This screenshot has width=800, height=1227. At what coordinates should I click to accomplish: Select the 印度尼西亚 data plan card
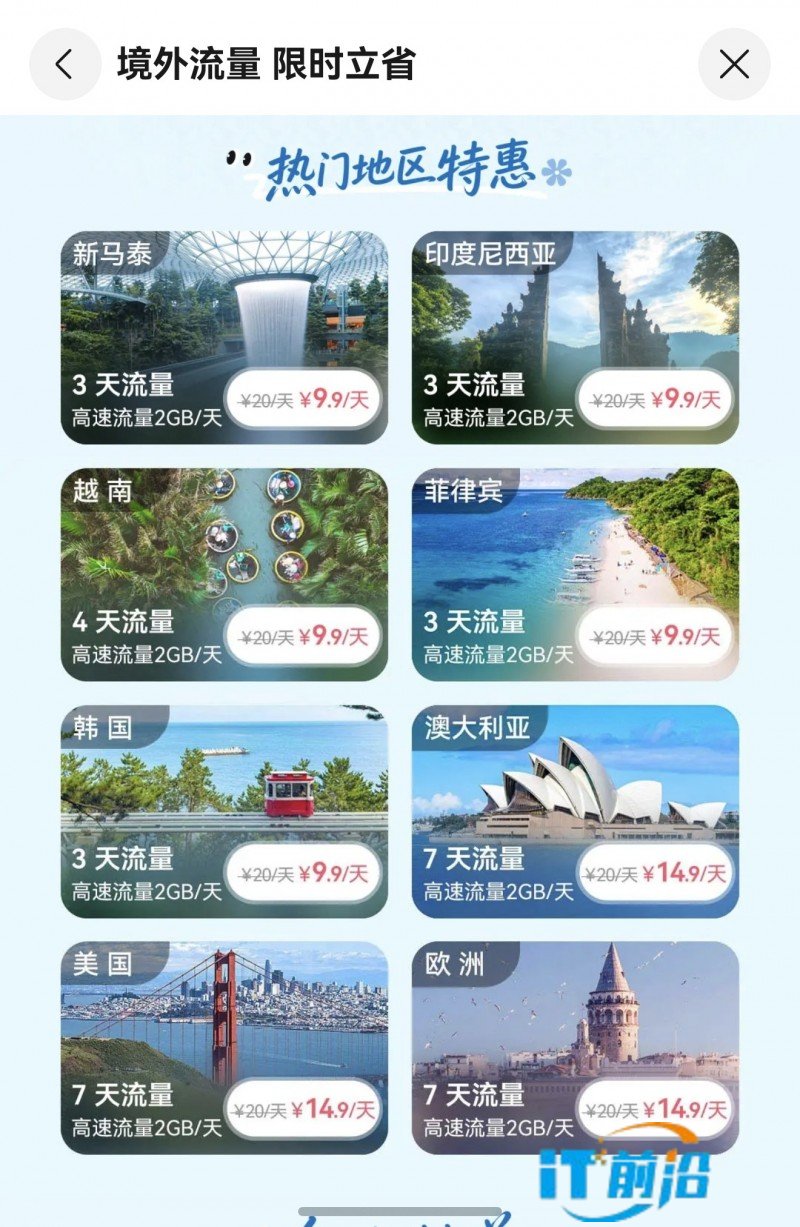coord(575,338)
